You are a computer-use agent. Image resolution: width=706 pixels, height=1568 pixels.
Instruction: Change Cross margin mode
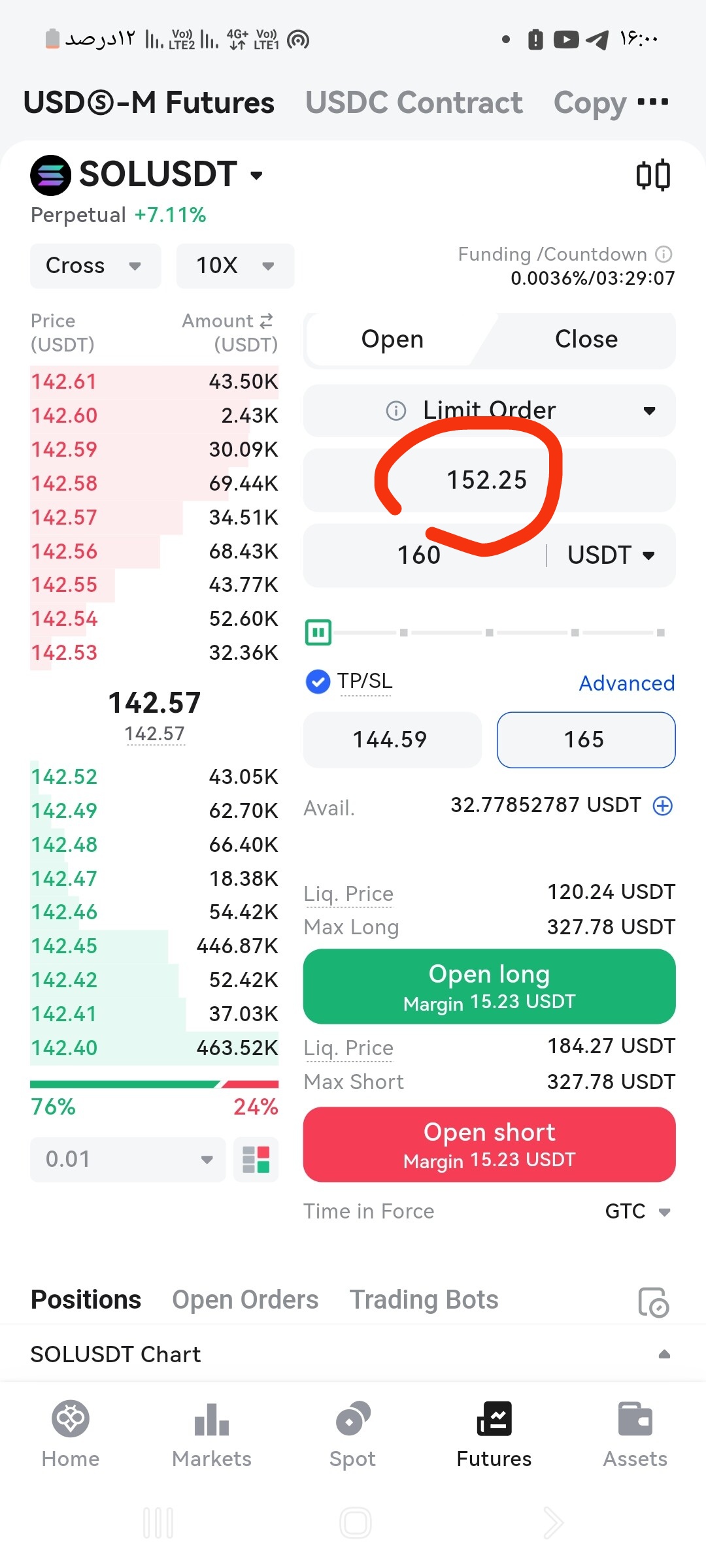[95, 266]
